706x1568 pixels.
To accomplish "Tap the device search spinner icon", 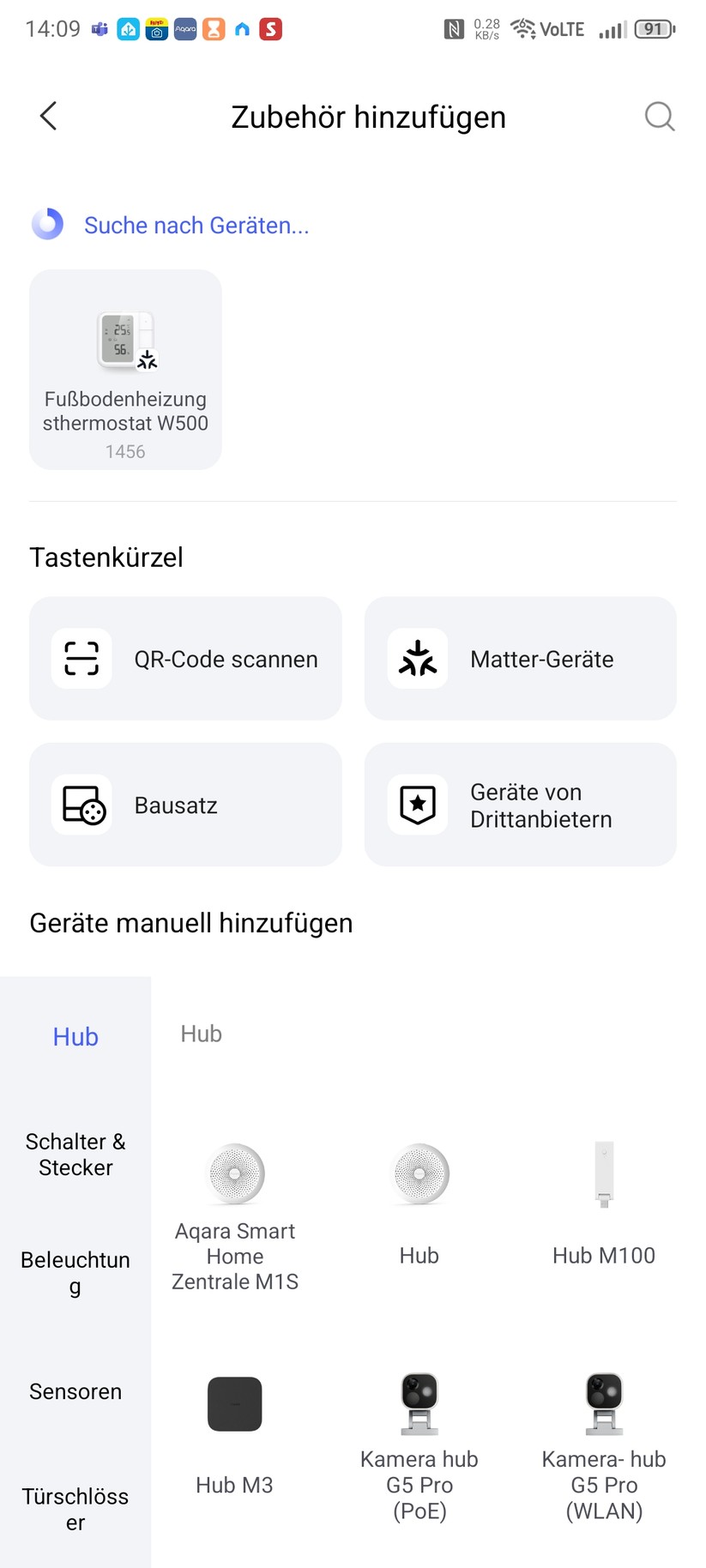I will click(47, 224).
